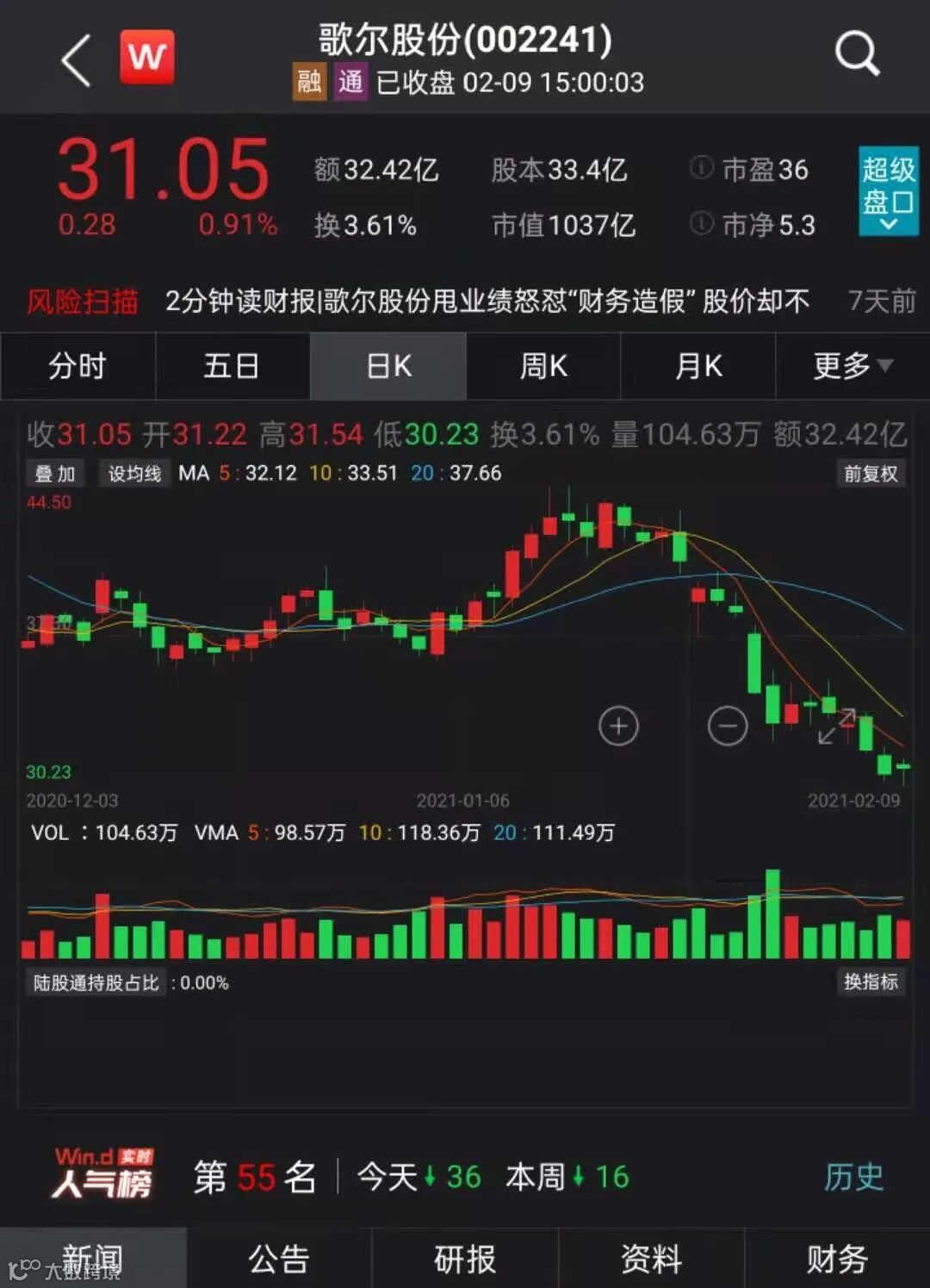Image resolution: width=930 pixels, height=1288 pixels.
Task: Go back using the top-left arrow
Action: point(77,59)
